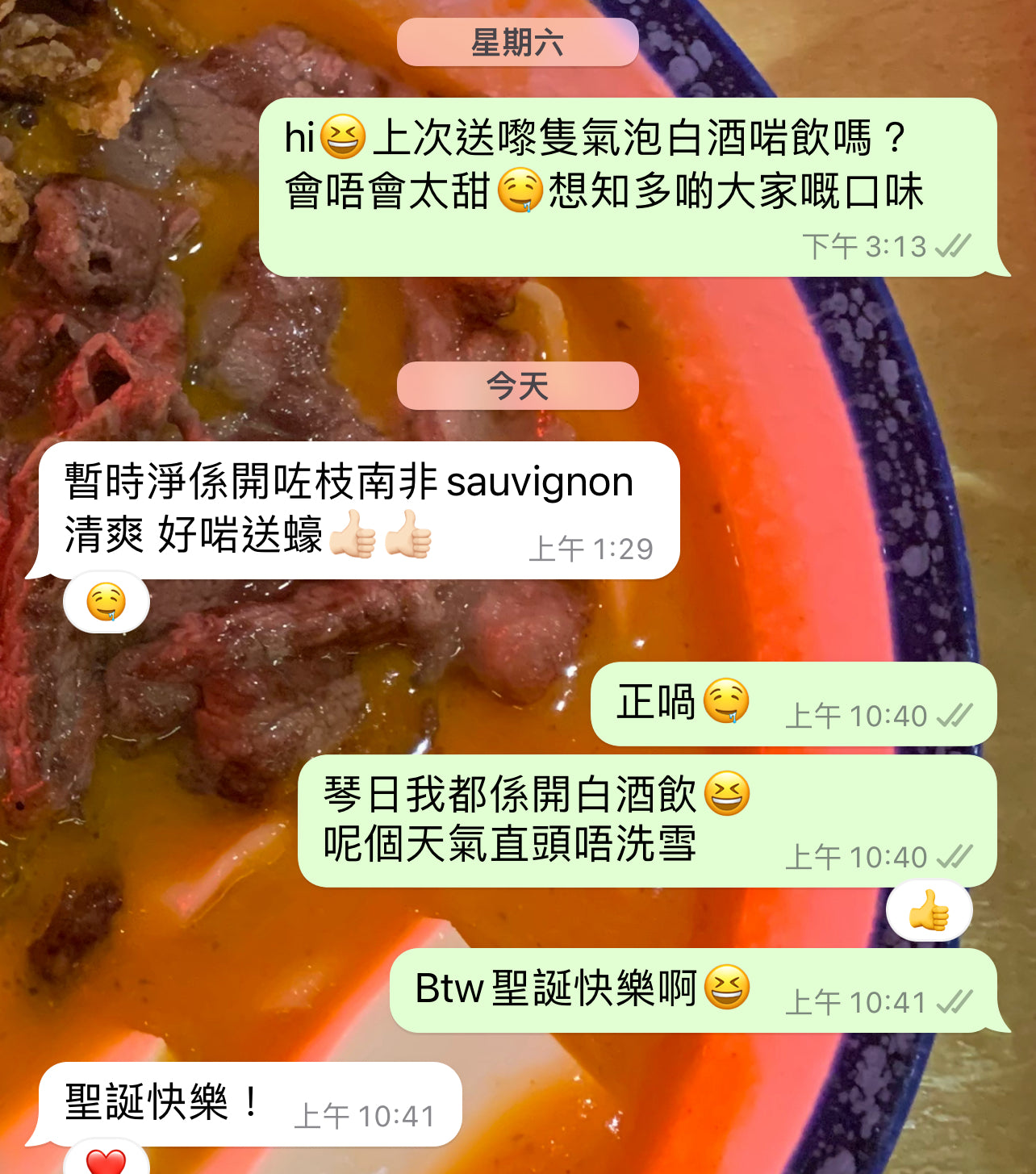Screen dimensions: 1036x1174
Task: Open the drooling-face reaction under the sauvignon message
Action: pyautogui.click(x=107, y=602)
